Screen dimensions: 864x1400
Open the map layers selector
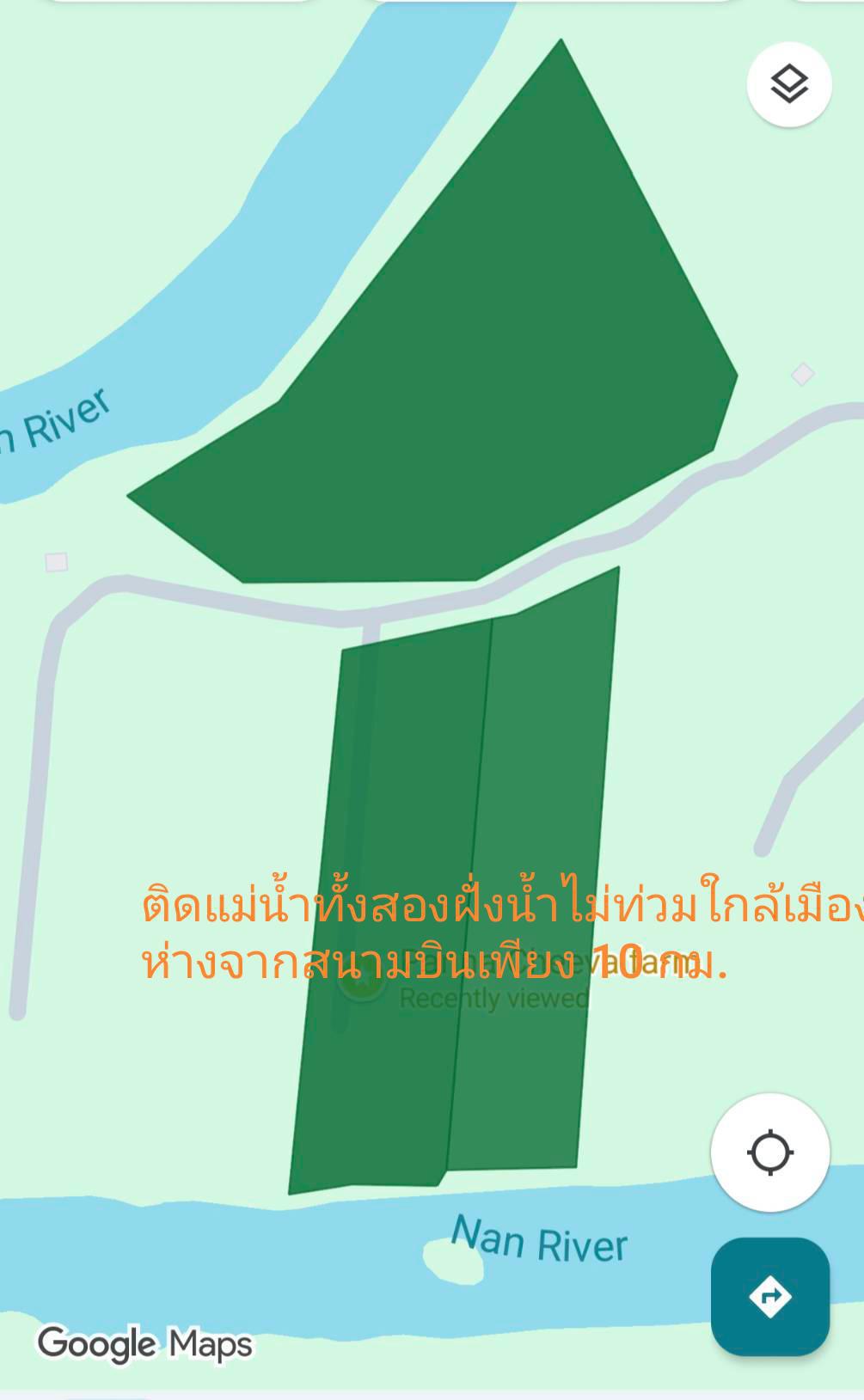789,84
